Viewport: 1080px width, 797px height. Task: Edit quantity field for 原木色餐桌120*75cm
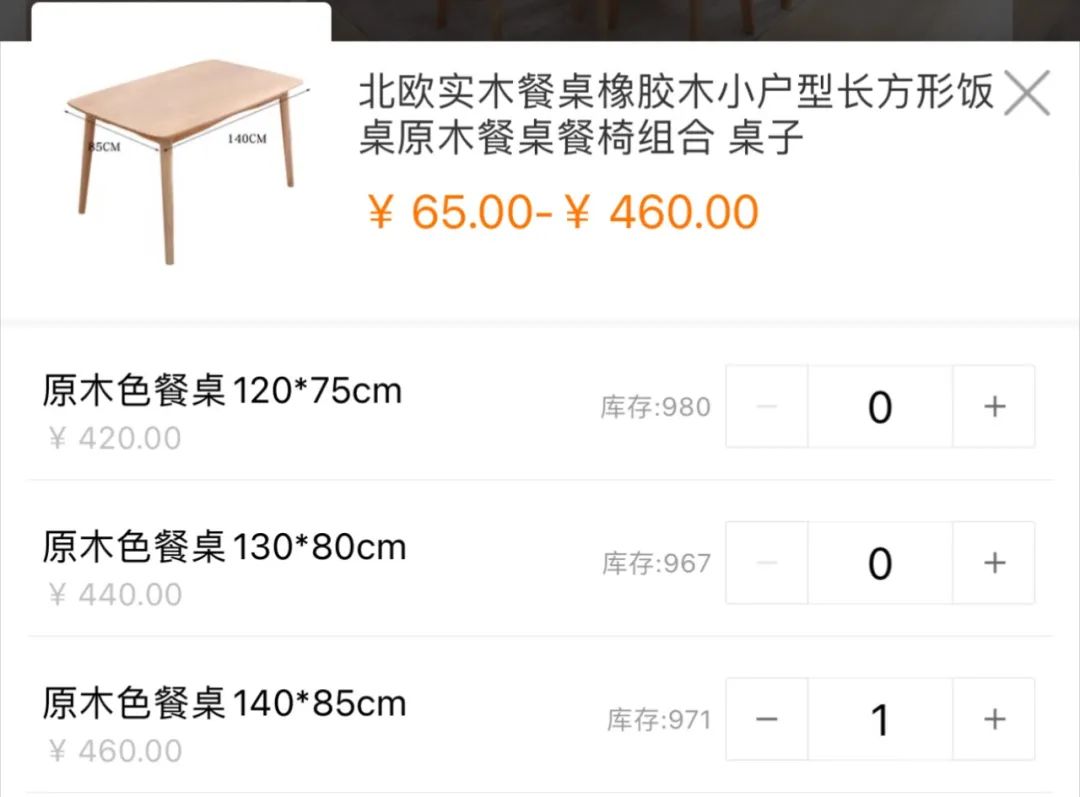point(880,407)
